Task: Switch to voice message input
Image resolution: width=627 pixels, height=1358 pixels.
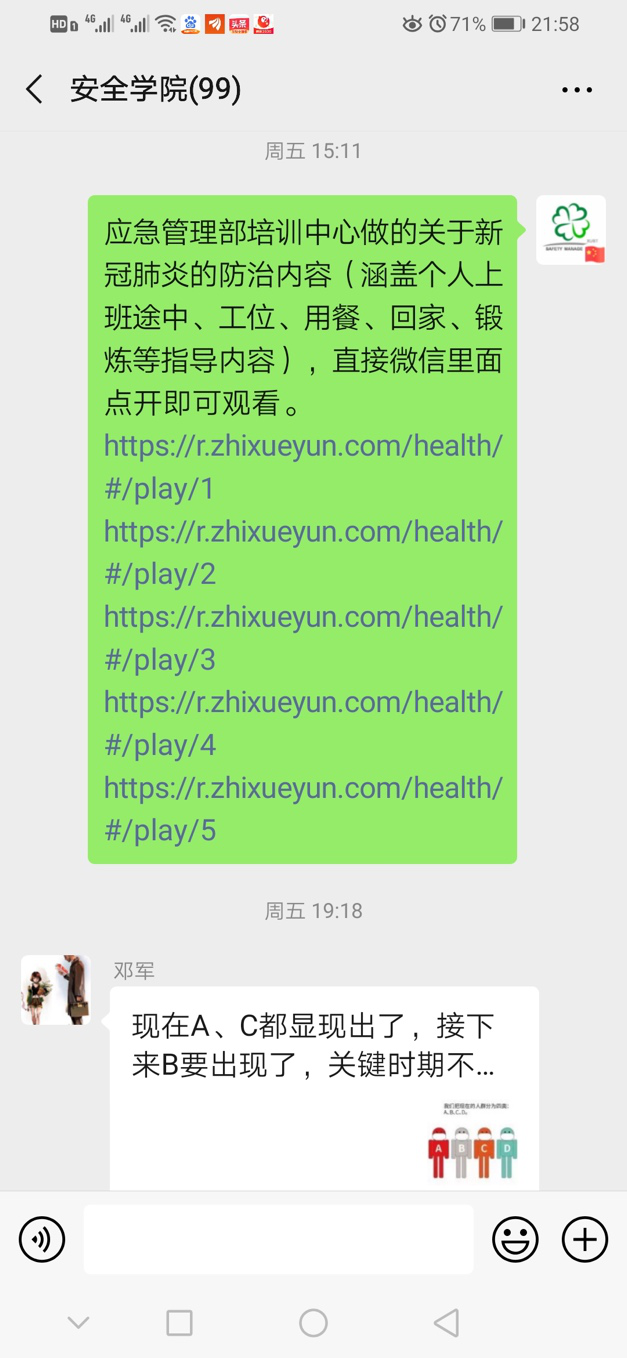Action: click(42, 1239)
